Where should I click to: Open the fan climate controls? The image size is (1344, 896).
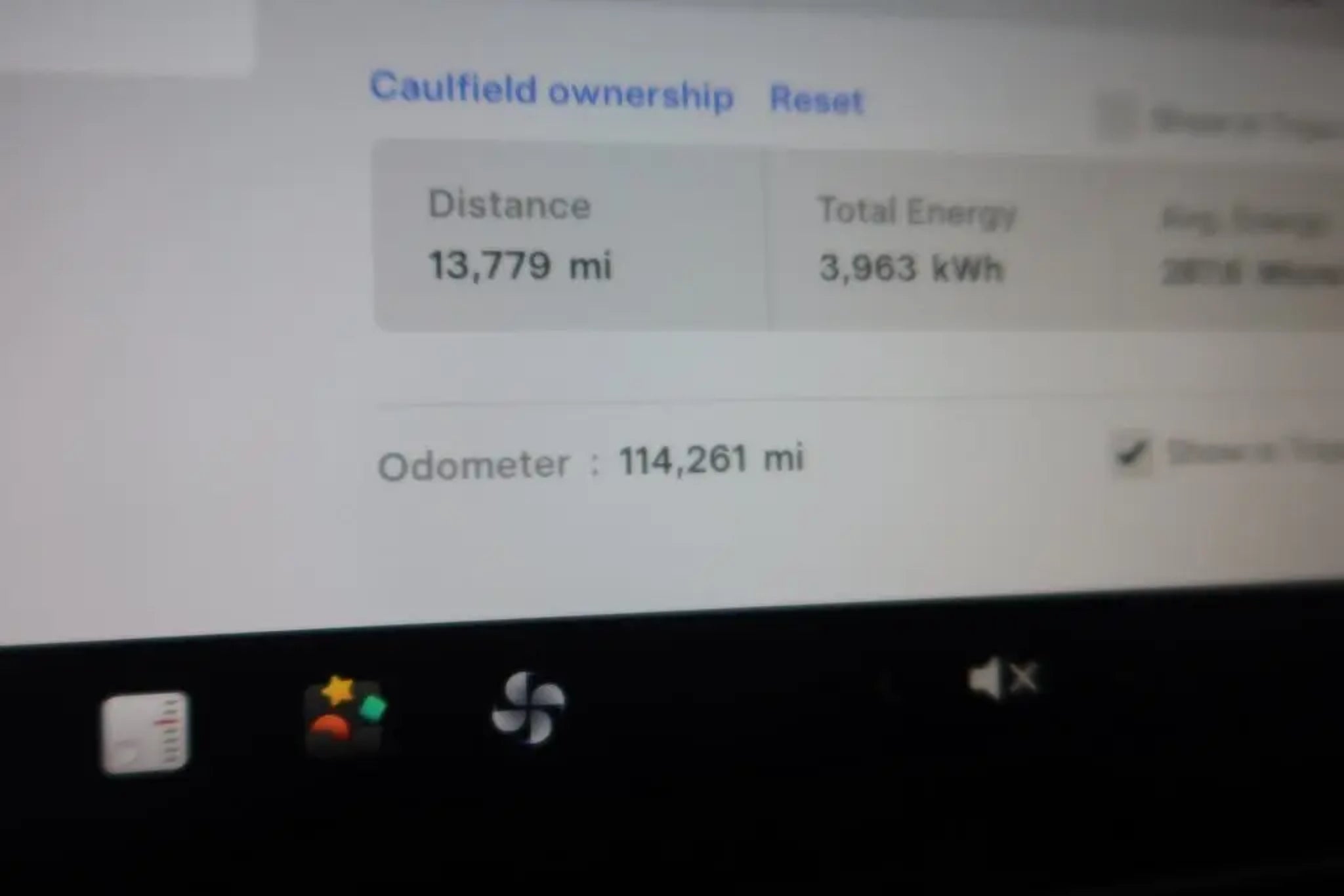[x=528, y=708]
